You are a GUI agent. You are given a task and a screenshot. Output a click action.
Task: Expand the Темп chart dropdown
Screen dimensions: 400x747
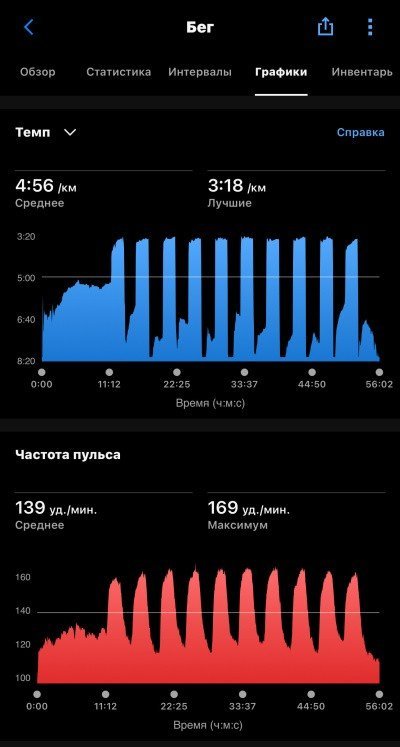(x=46, y=132)
